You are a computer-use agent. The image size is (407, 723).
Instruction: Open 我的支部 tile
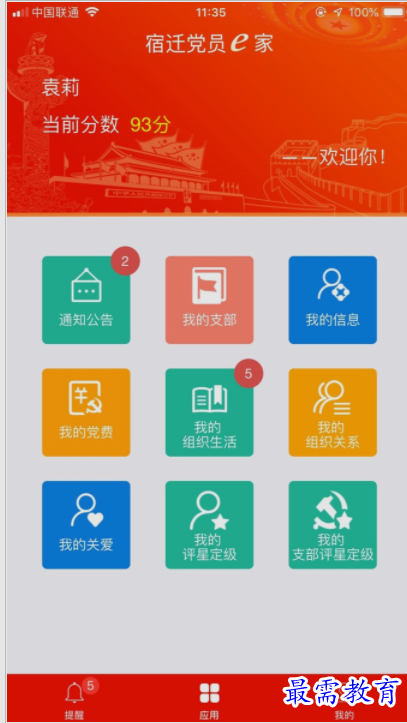tap(209, 300)
